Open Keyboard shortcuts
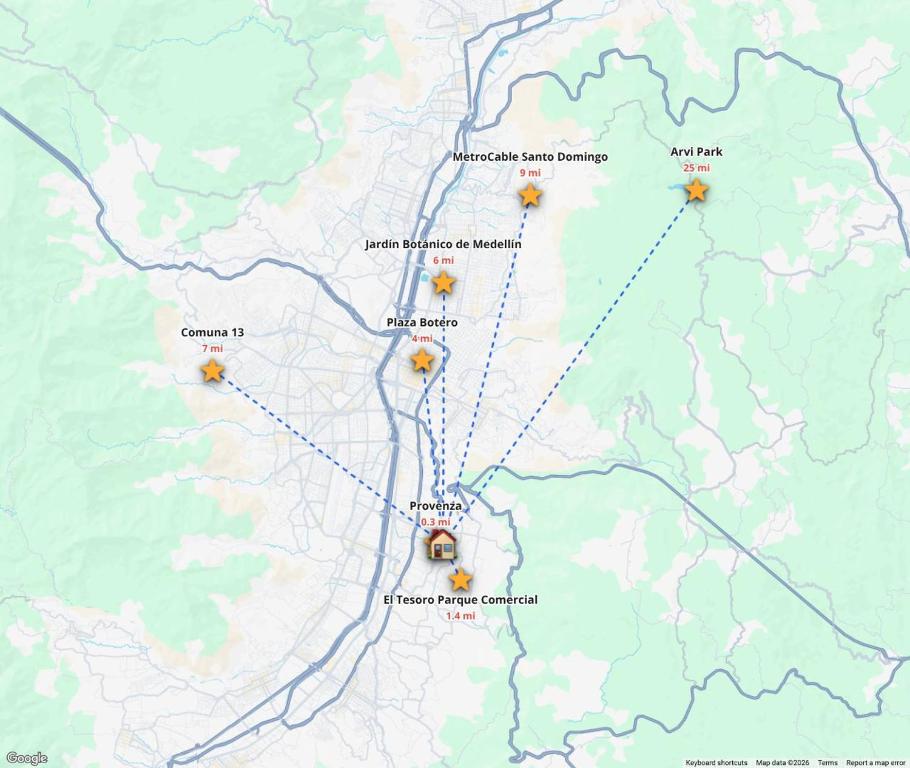The height and width of the screenshot is (768, 910). pos(716,763)
